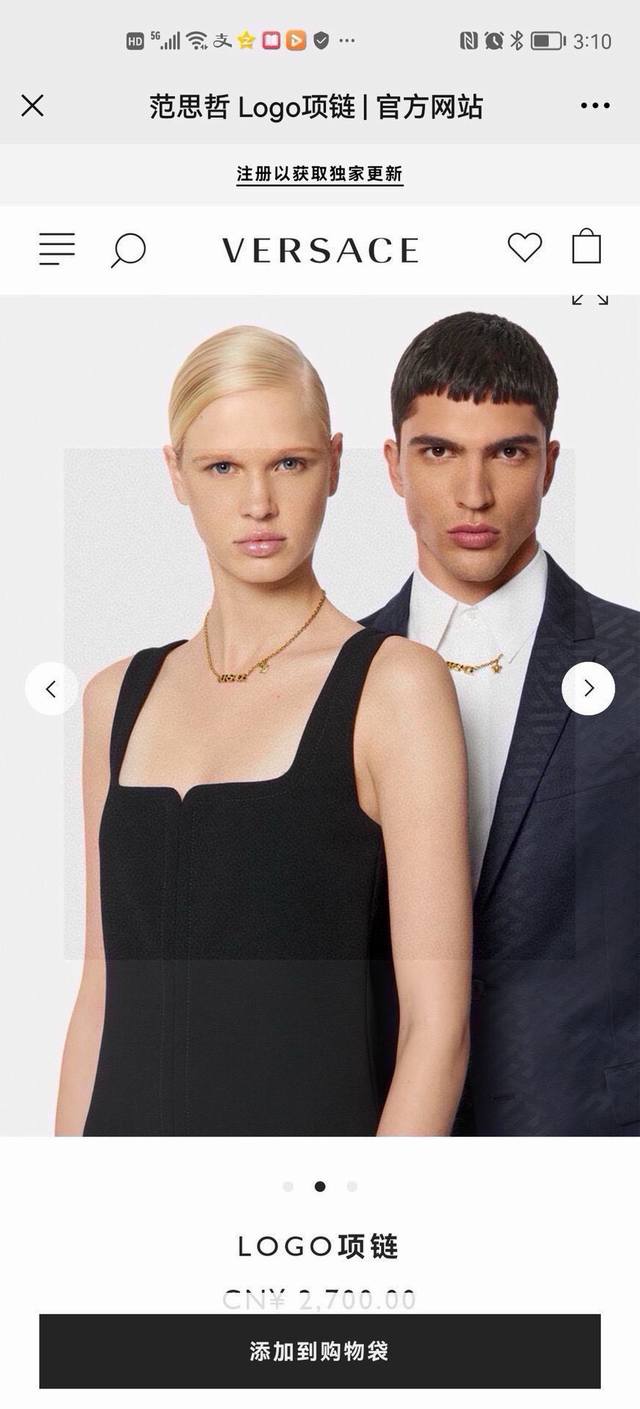The height and width of the screenshot is (1409, 640).
Task: Open the site search
Action: [128, 249]
